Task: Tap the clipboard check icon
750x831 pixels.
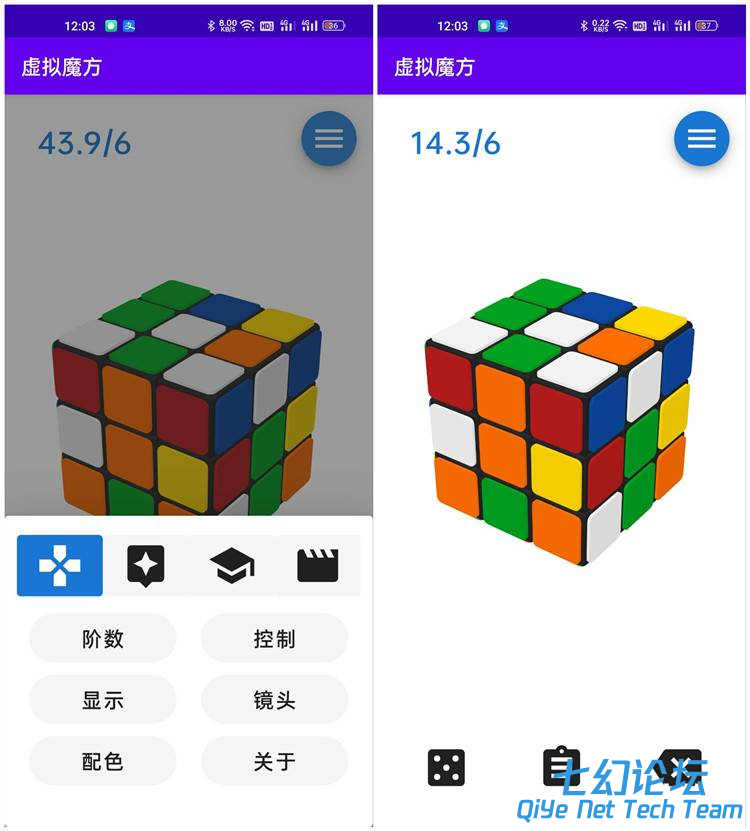Action: [x=561, y=766]
